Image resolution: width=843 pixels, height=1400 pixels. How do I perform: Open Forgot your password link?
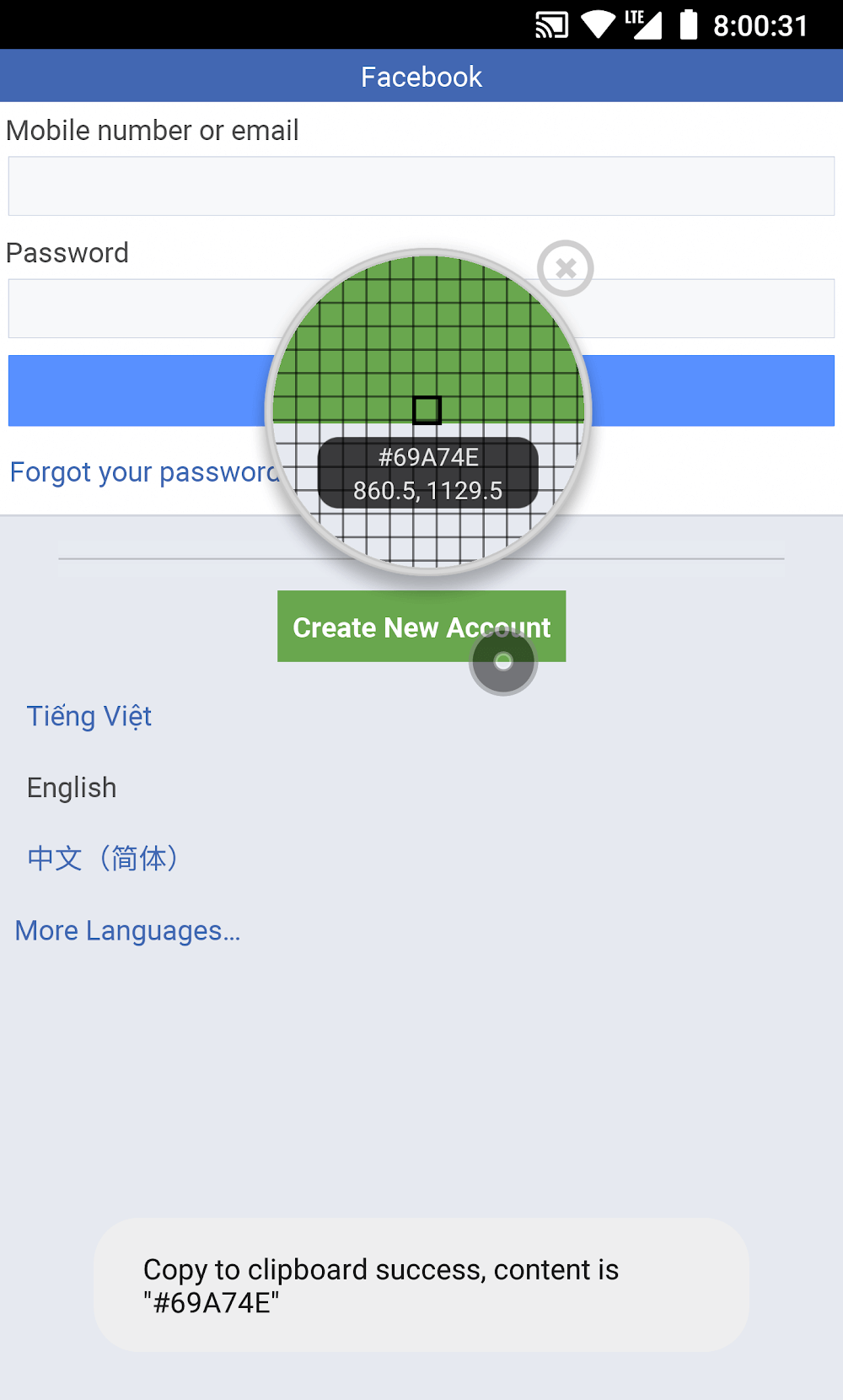click(143, 472)
